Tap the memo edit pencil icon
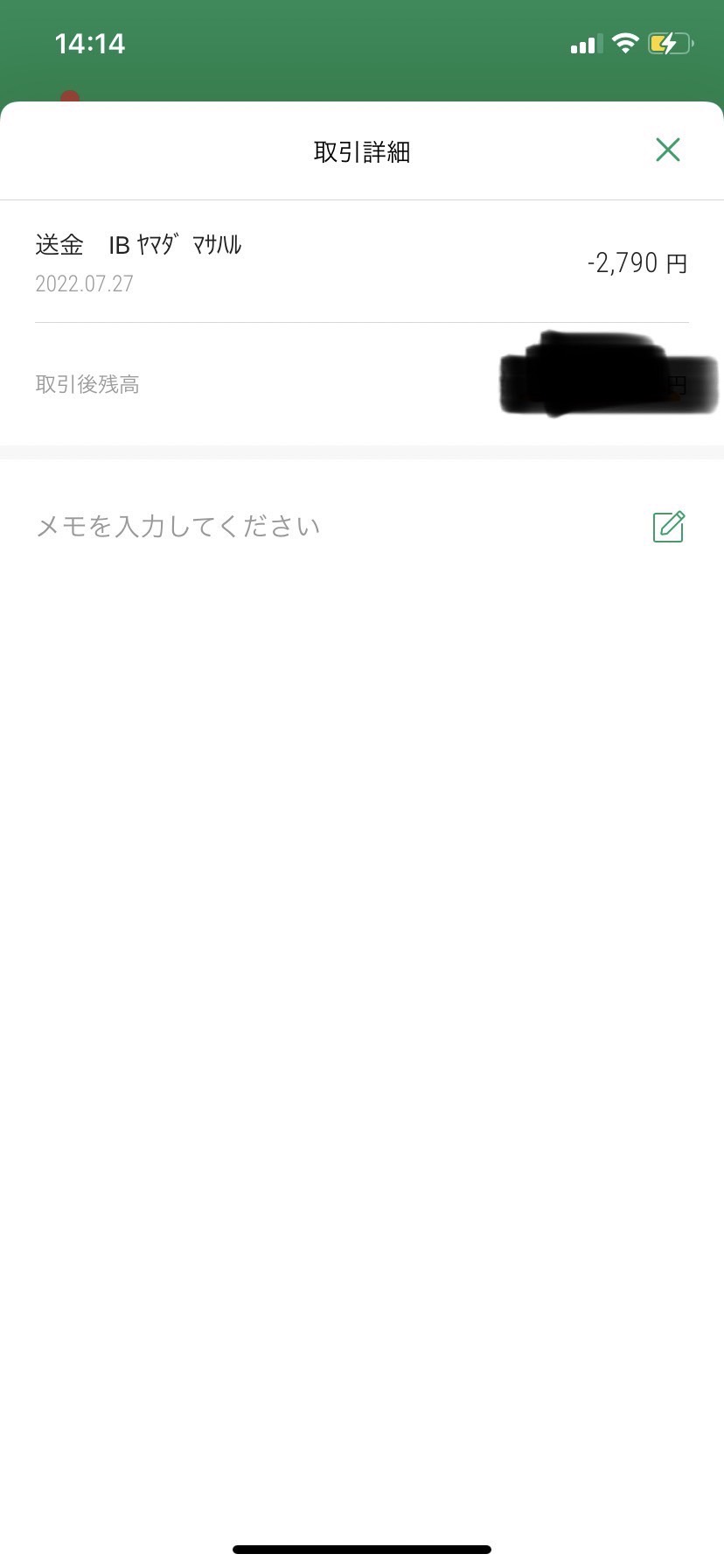 click(x=669, y=526)
